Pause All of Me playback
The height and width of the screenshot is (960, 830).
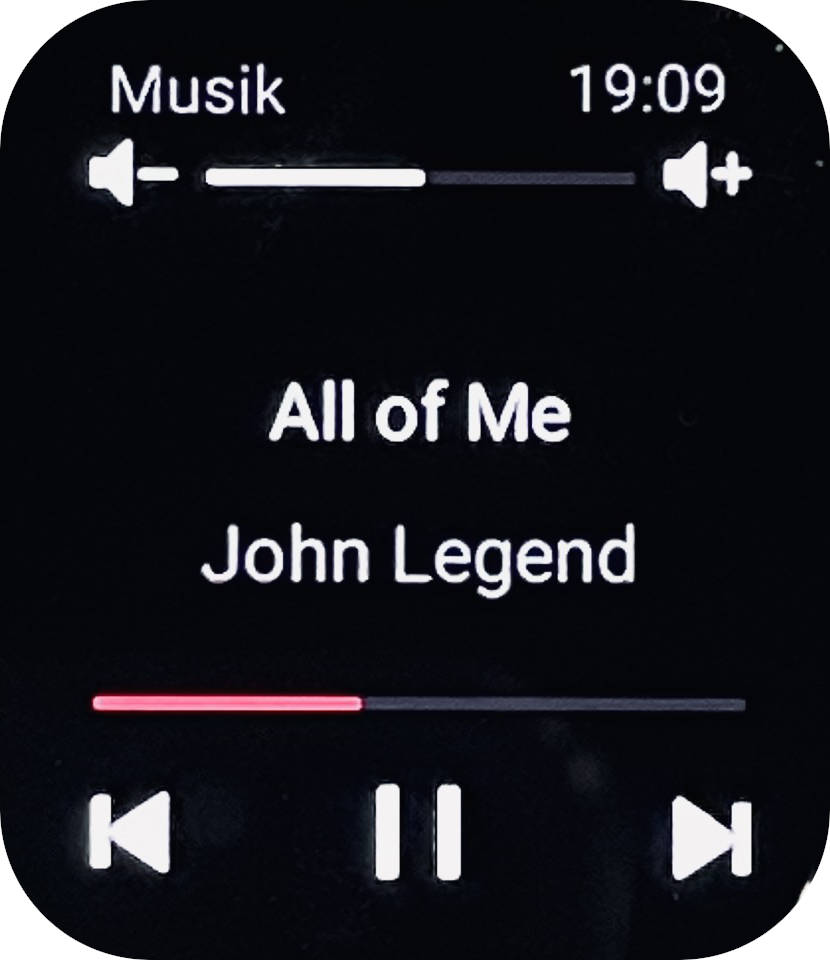pos(418,832)
